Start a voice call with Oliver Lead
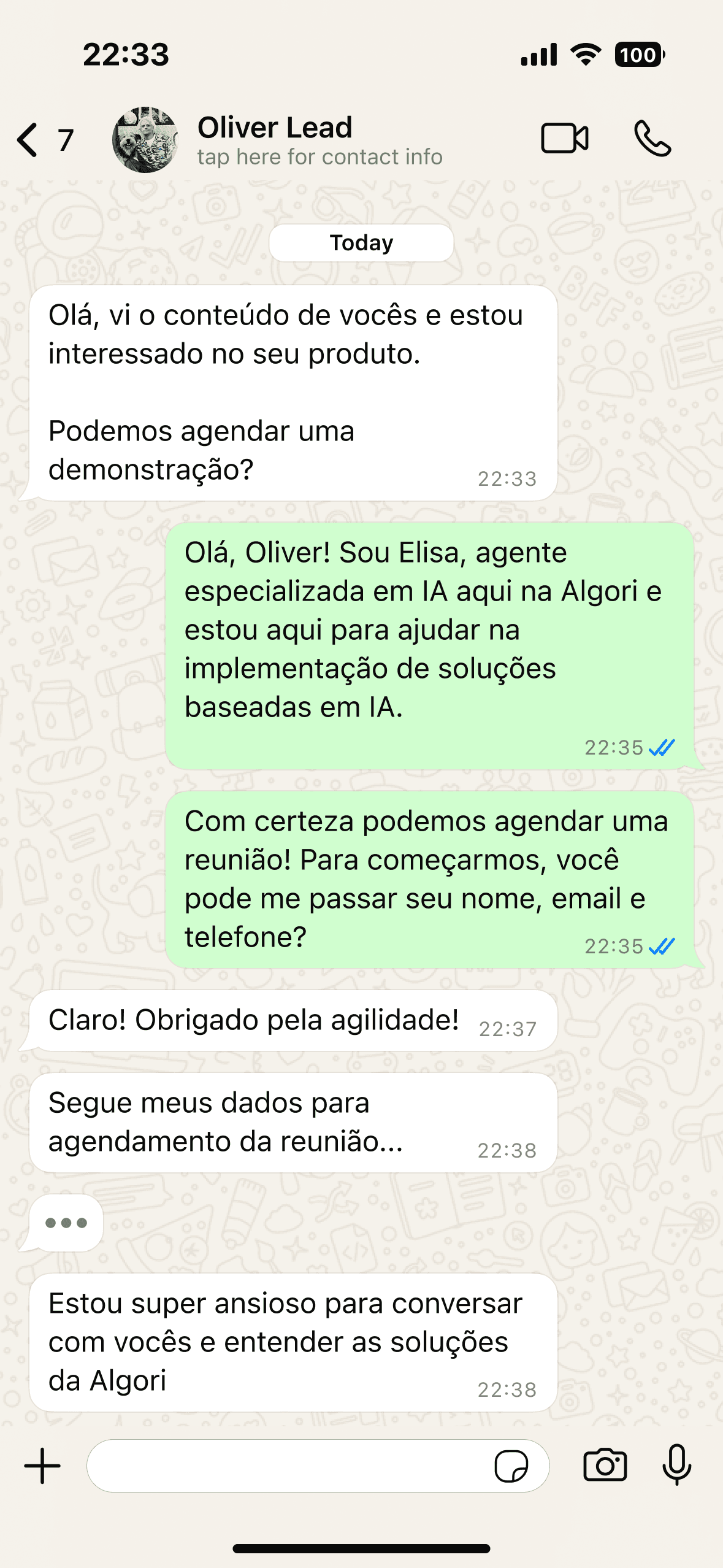 tap(652, 139)
